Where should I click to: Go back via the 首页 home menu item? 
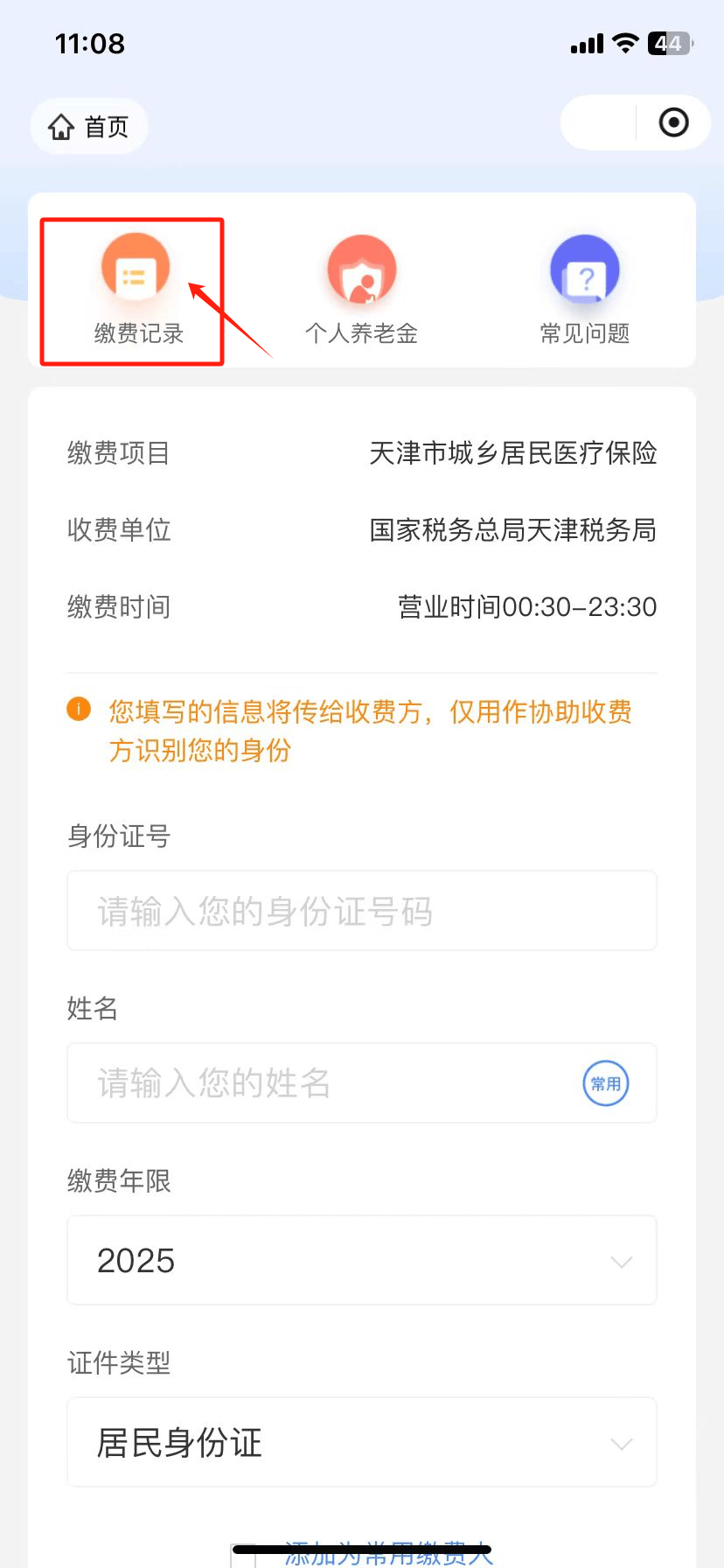click(88, 126)
